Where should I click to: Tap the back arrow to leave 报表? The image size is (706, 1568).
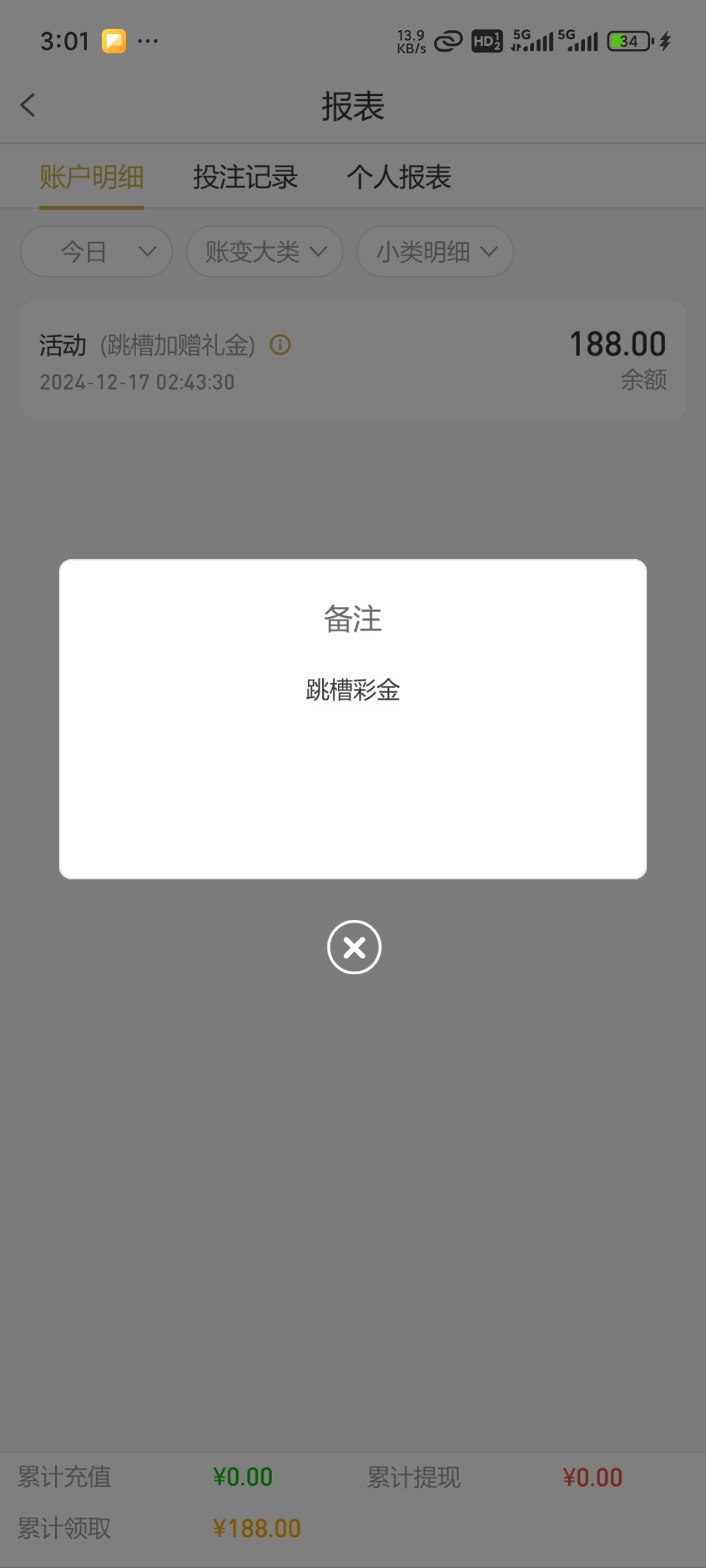coord(27,105)
